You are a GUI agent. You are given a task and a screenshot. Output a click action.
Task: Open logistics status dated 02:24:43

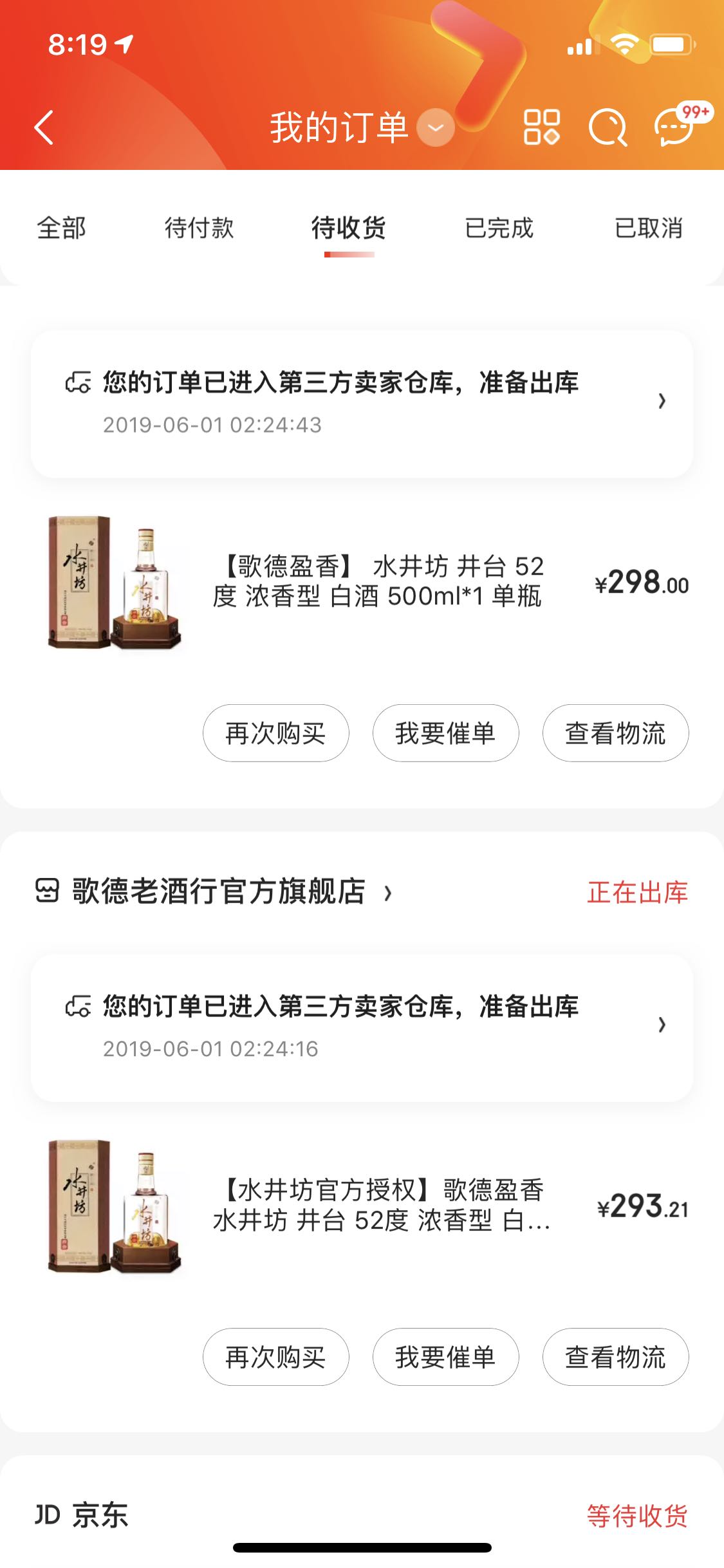click(x=362, y=403)
